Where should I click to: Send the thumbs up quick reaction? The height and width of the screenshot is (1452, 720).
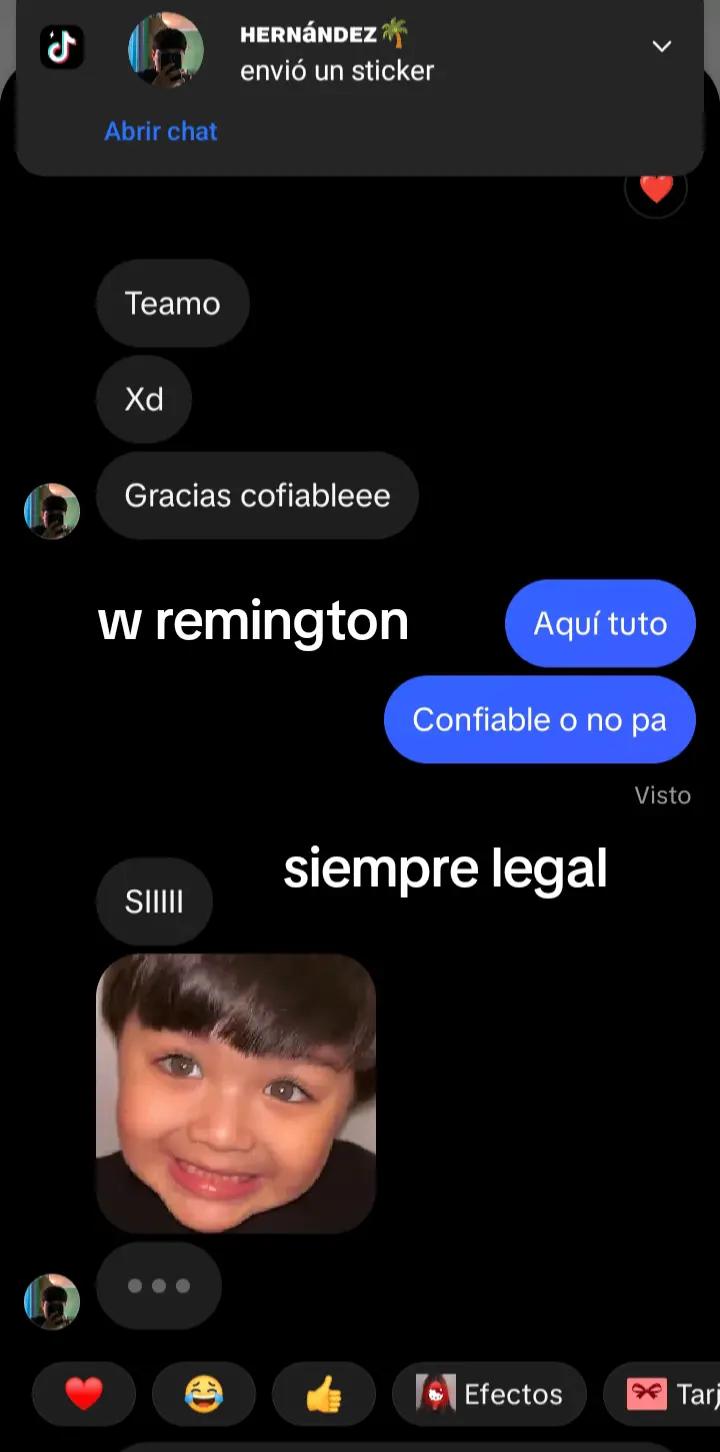point(324,1393)
